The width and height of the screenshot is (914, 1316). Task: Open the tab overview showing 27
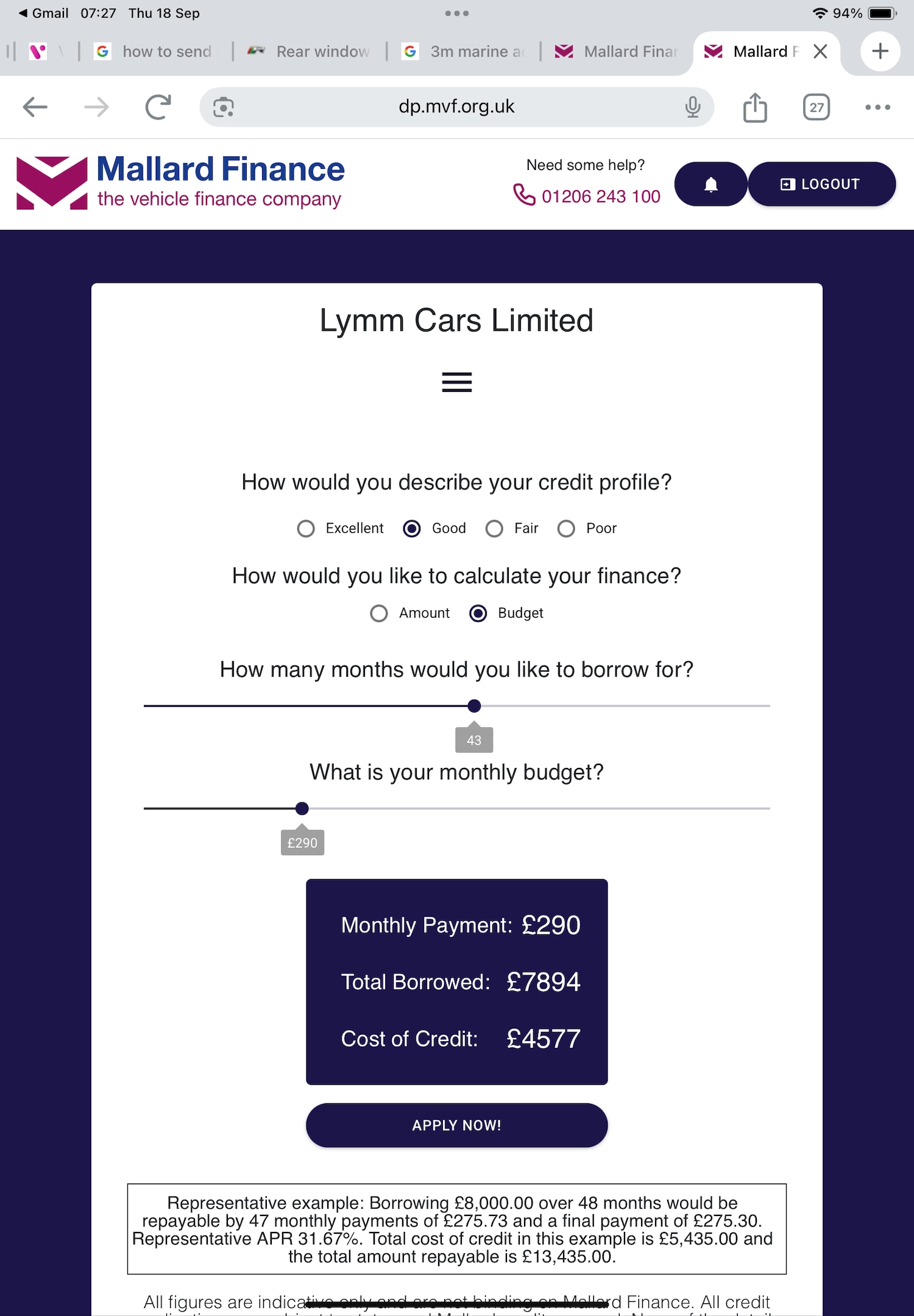pos(816,107)
